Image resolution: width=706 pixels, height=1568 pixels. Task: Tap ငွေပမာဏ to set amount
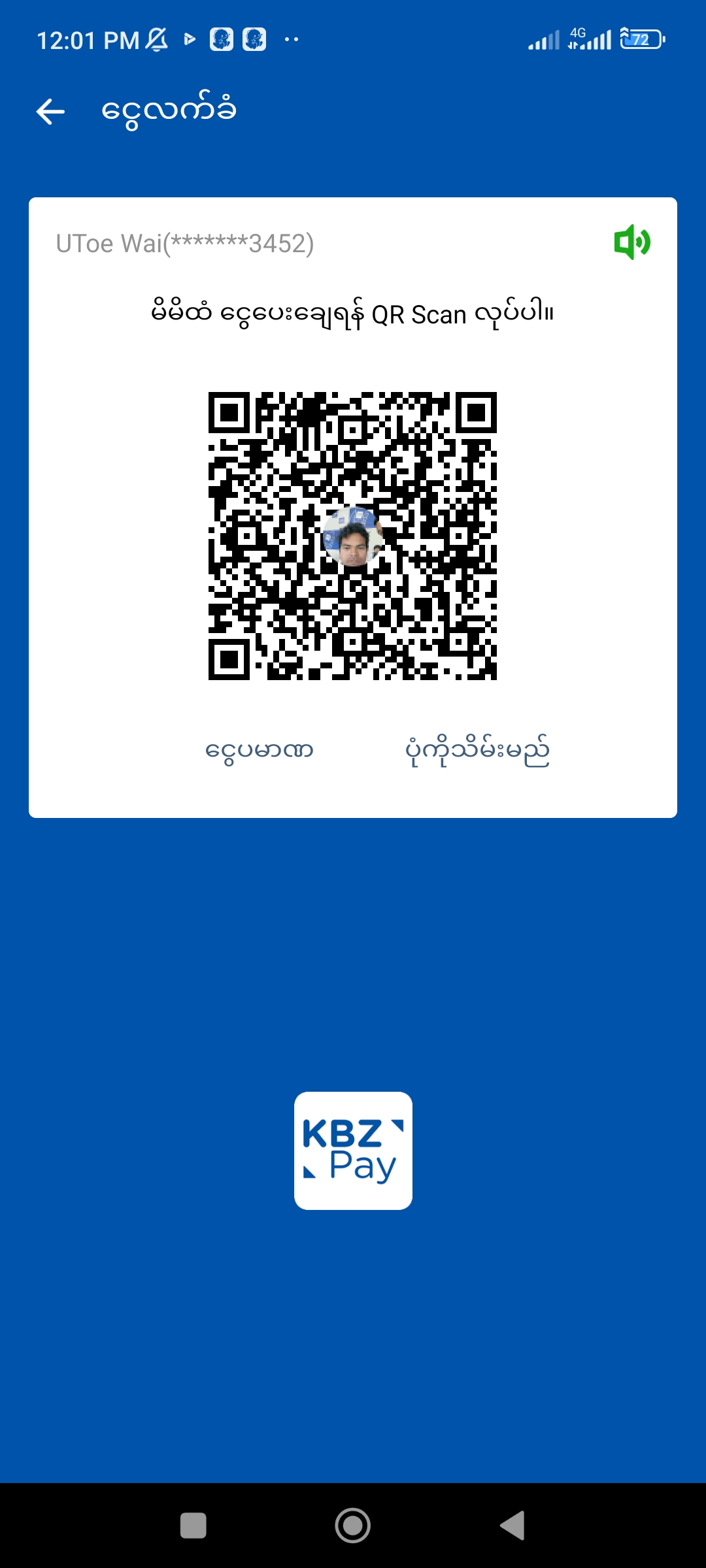point(260,750)
